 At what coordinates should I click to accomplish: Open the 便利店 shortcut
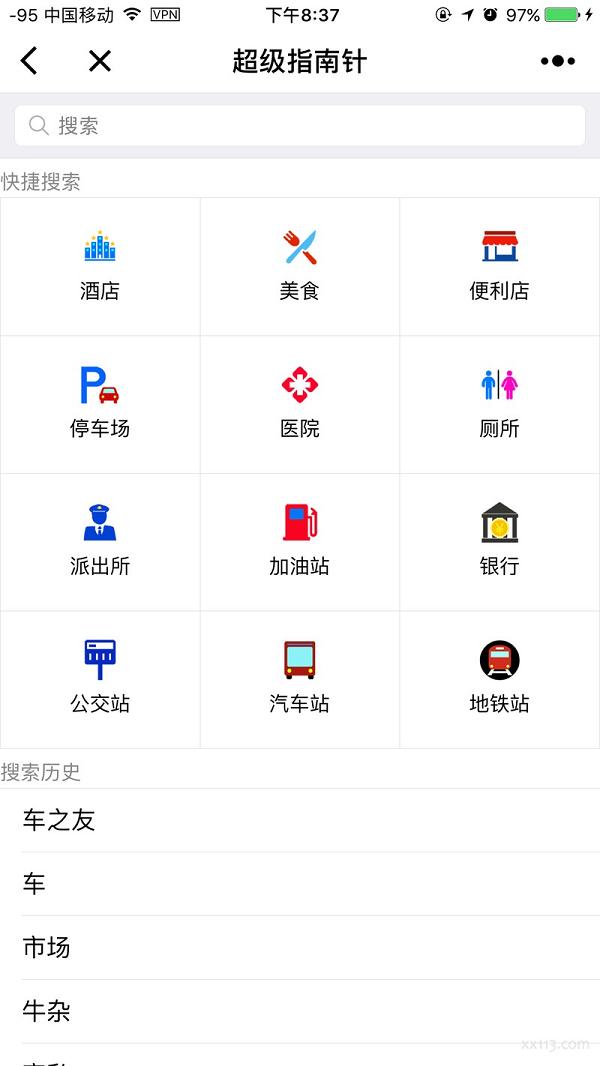(499, 266)
